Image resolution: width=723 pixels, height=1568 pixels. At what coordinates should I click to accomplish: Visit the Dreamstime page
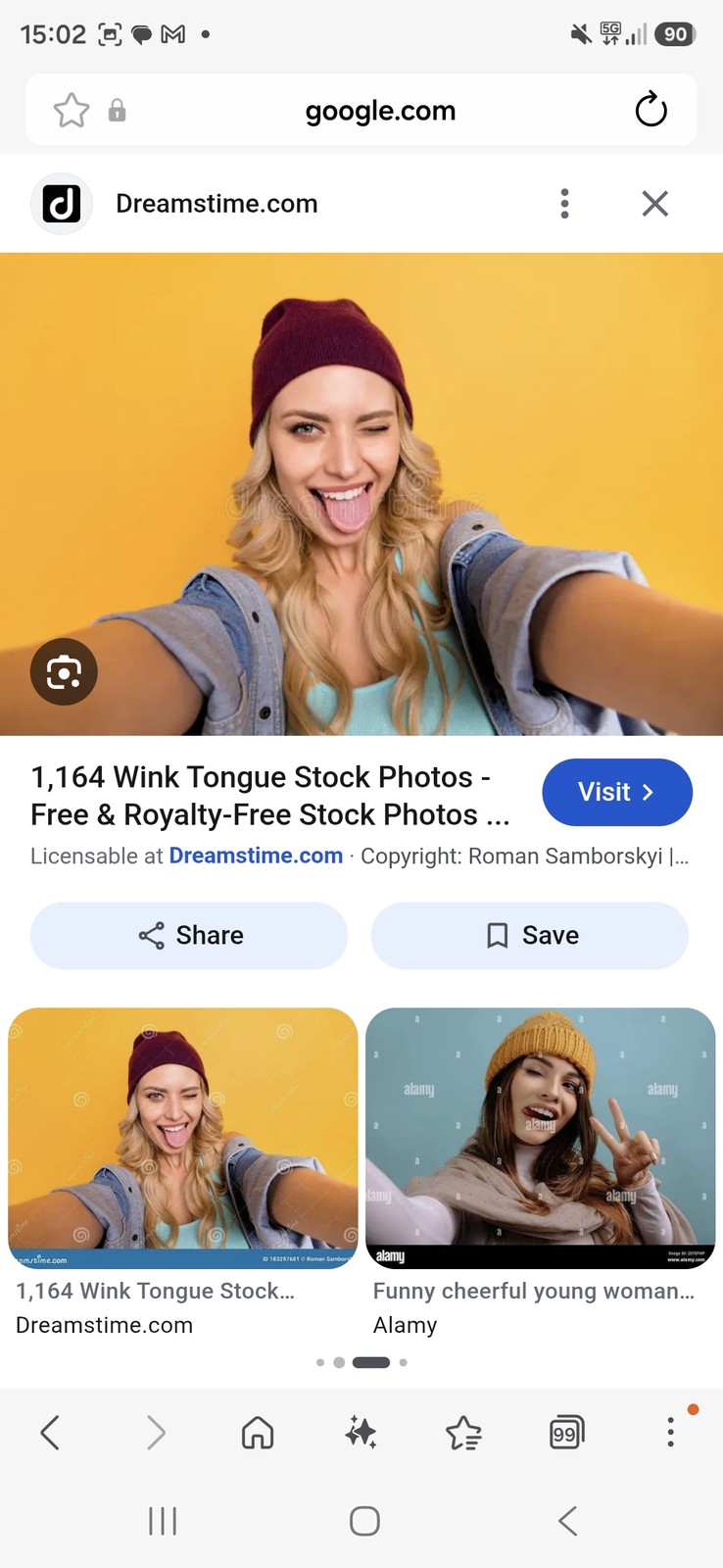click(x=617, y=792)
